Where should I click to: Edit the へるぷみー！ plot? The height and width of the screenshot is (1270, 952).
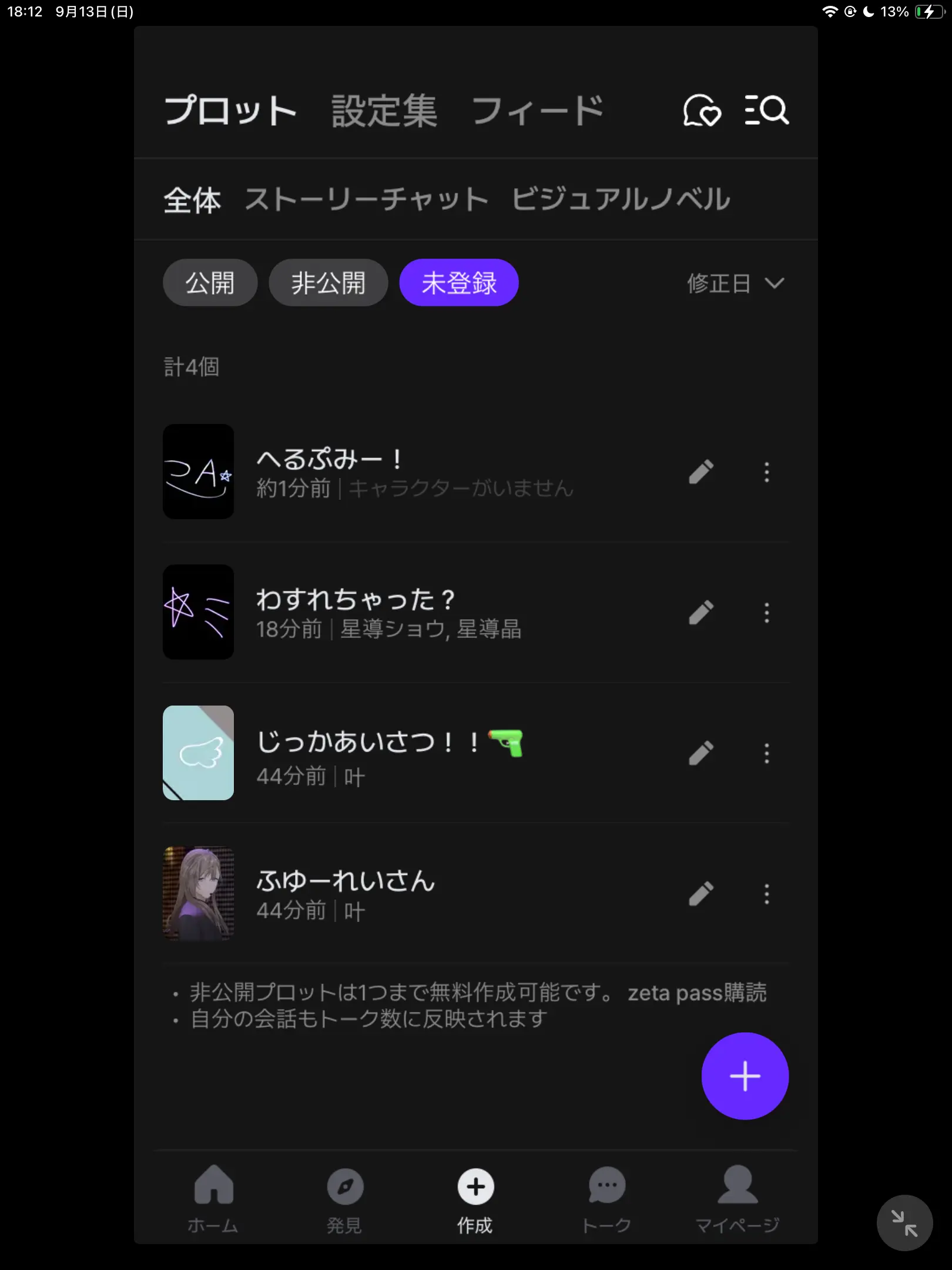point(701,472)
